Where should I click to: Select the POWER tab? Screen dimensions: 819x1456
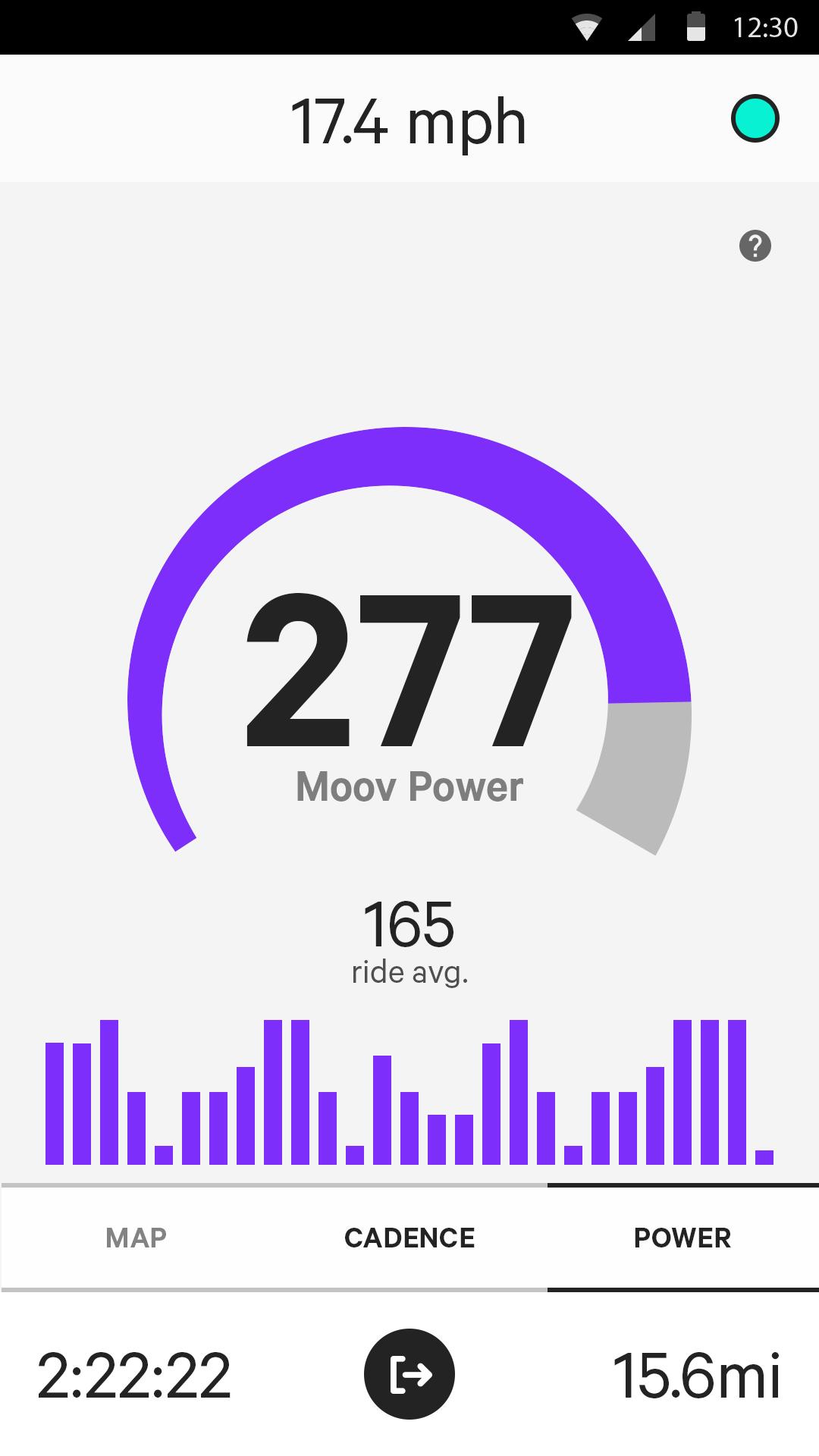tap(681, 1238)
